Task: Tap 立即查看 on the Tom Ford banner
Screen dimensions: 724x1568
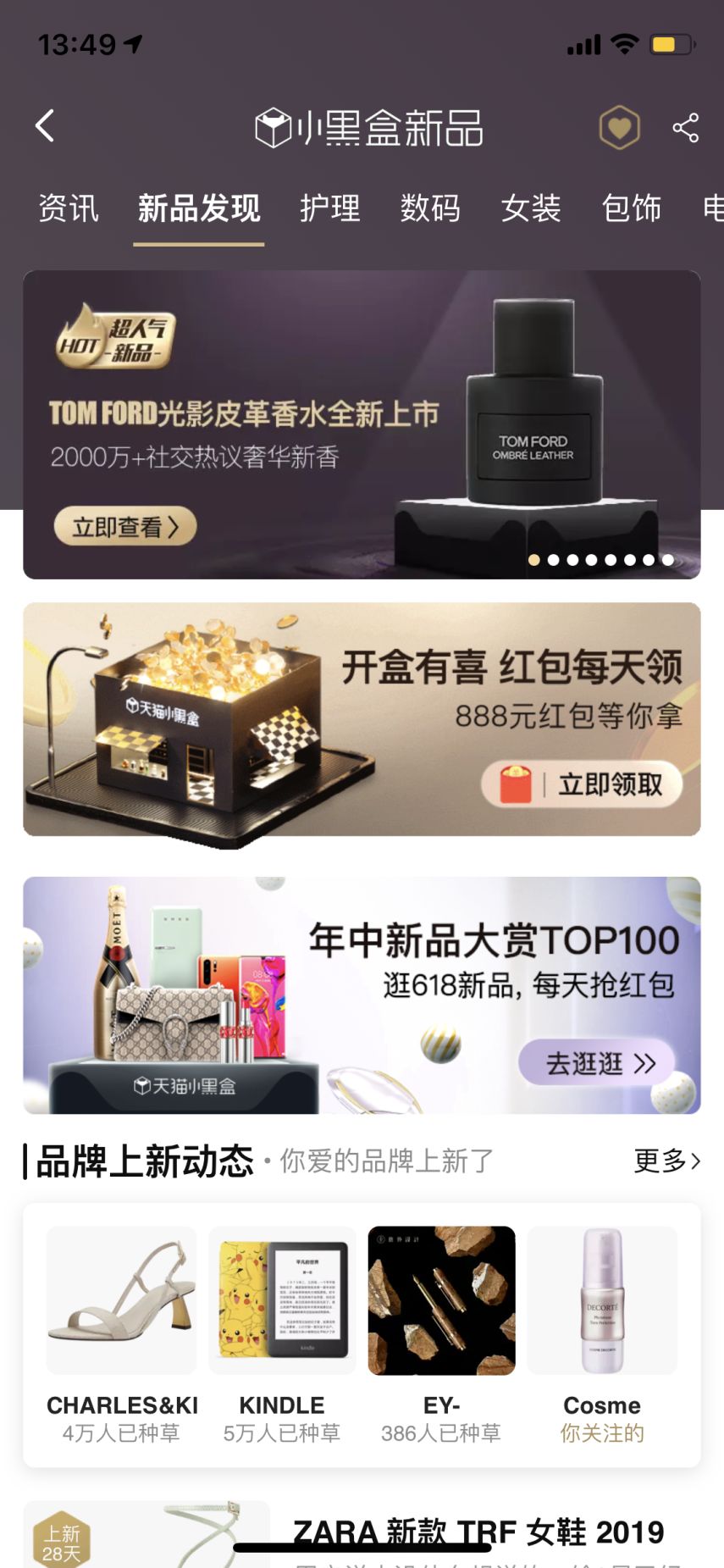Action: point(125,527)
